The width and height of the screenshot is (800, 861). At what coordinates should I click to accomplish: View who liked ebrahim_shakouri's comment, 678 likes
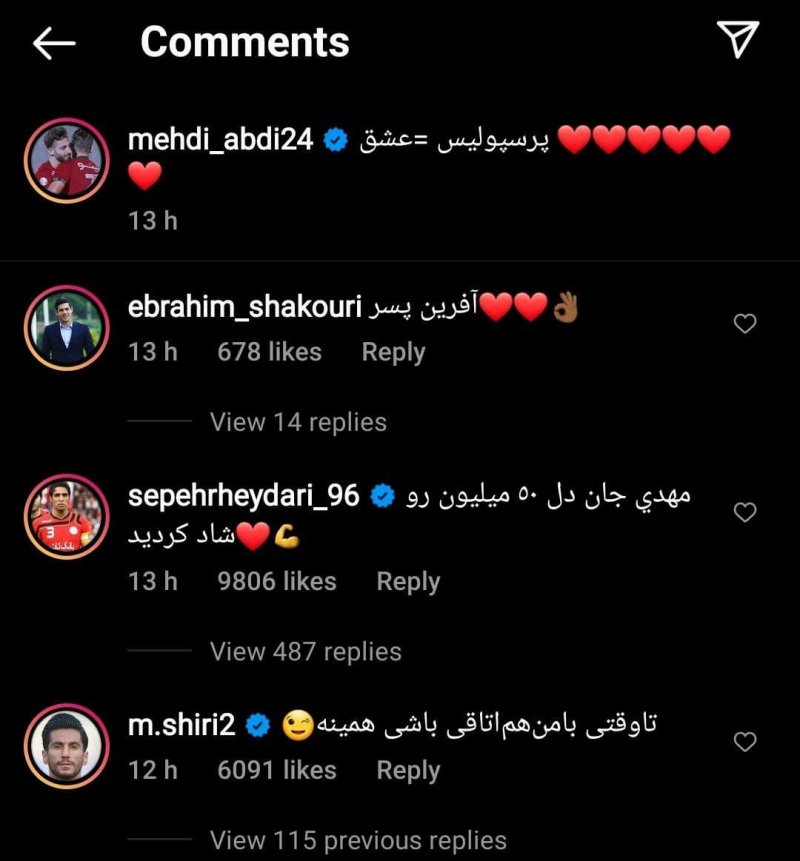point(269,352)
